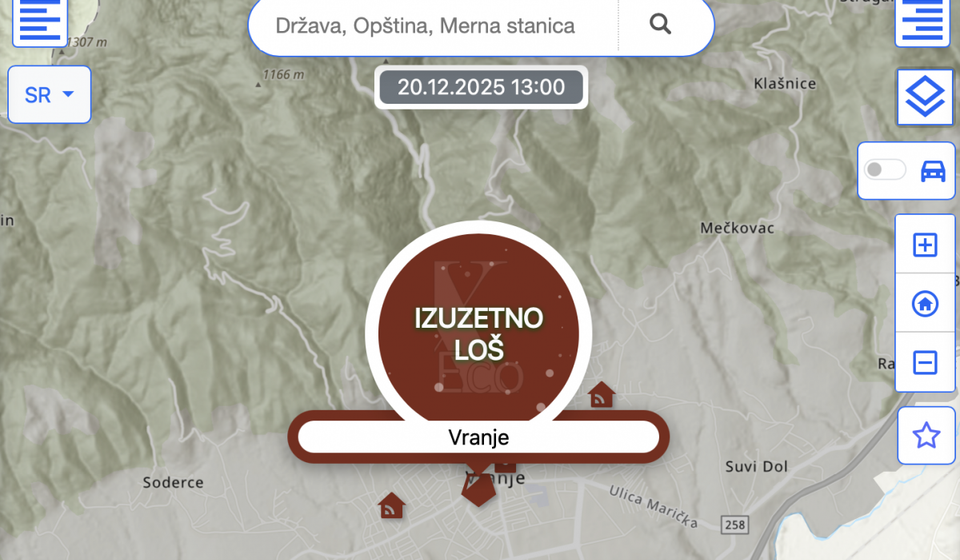This screenshot has width=960, height=560.
Task: Select the station house marker northeast of Vranje
Action: click(x=601, y=395)
